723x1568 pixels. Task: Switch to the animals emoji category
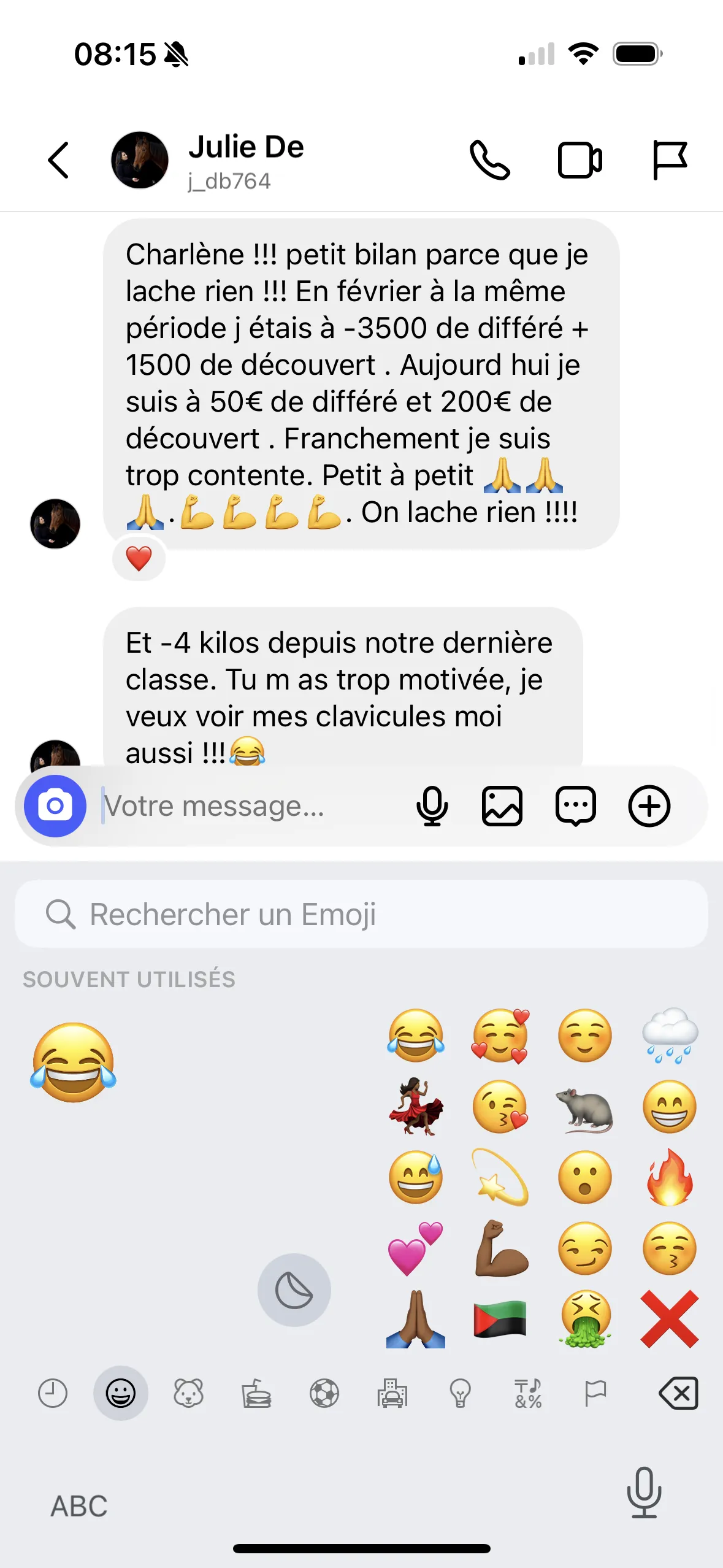[x=188, y=1393]
